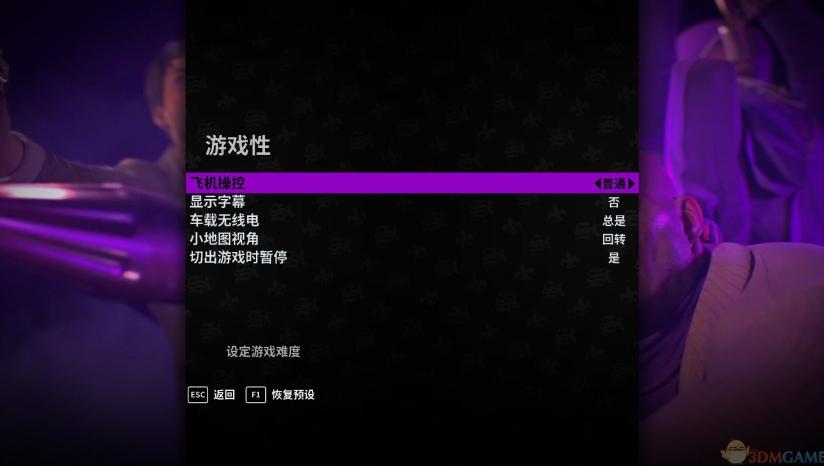The height and width of the screenshot is (466, 824).
Task: Tap left arrow beside 普通 value
Action: point(597,184)
